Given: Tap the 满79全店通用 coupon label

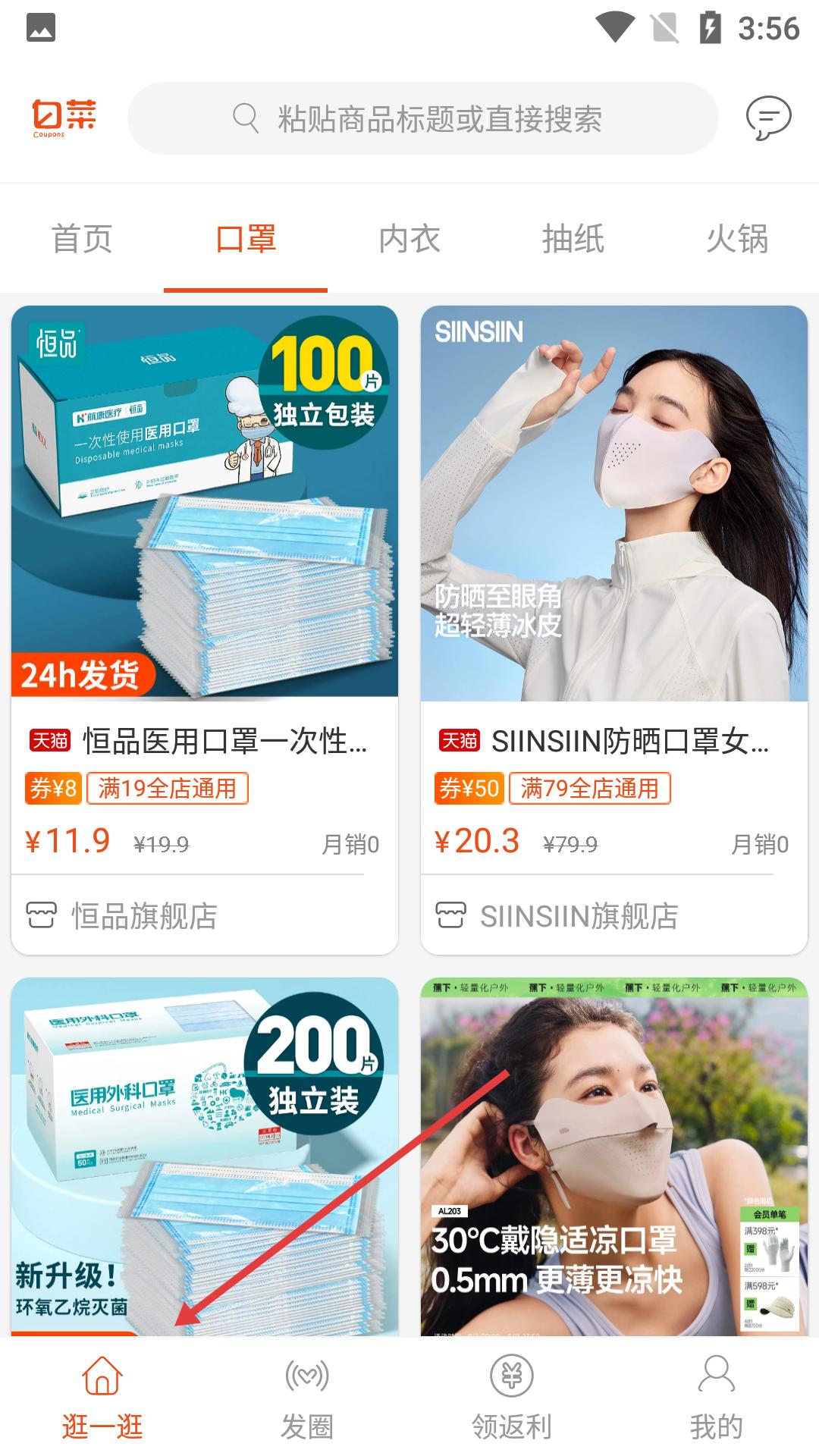Looking at the screenshot, I should pyautogui.click(x=590, y=789).
